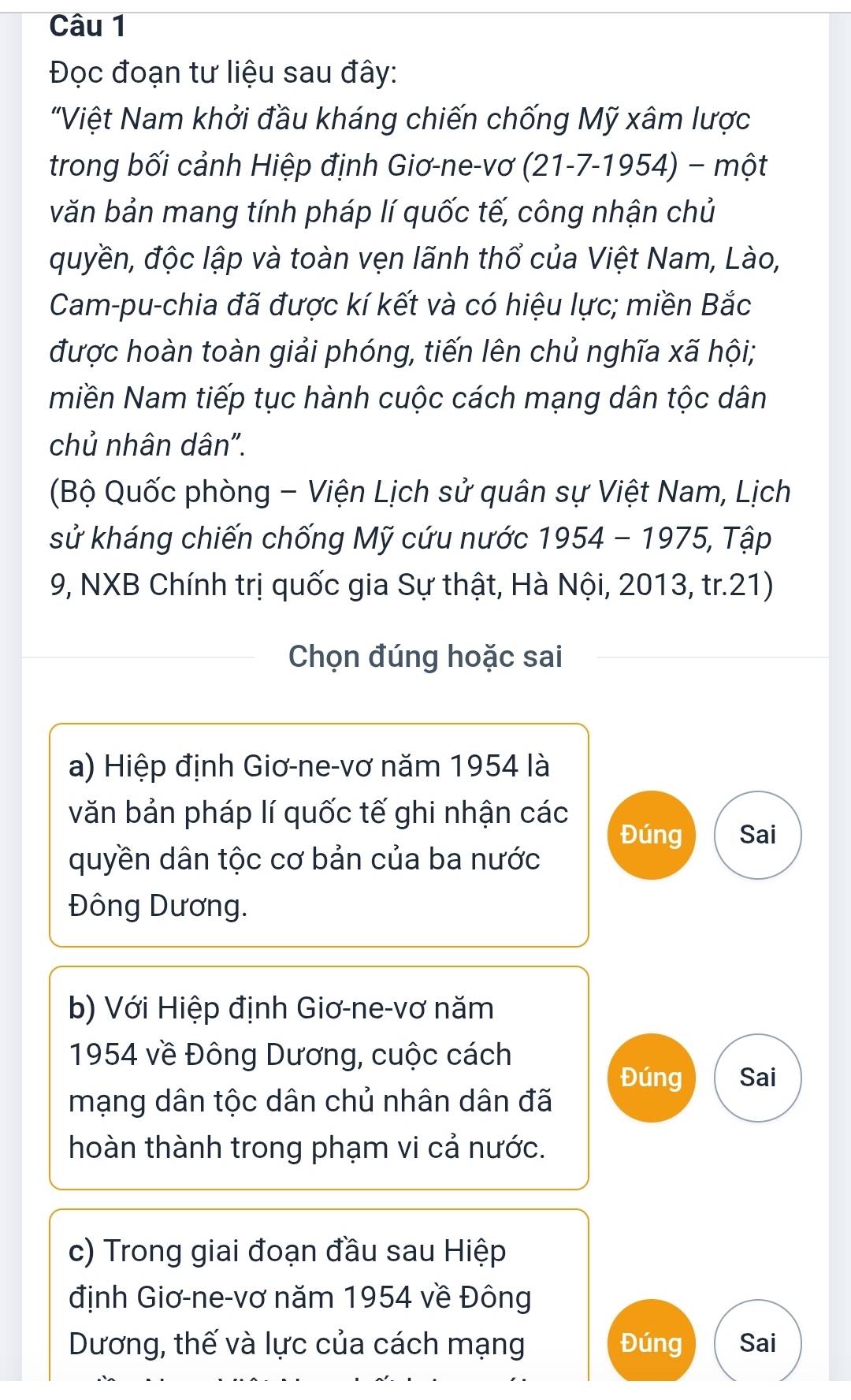851x1400 pixels.
Task: Select Đúng for statement c)
Action: click(651, 1342)
